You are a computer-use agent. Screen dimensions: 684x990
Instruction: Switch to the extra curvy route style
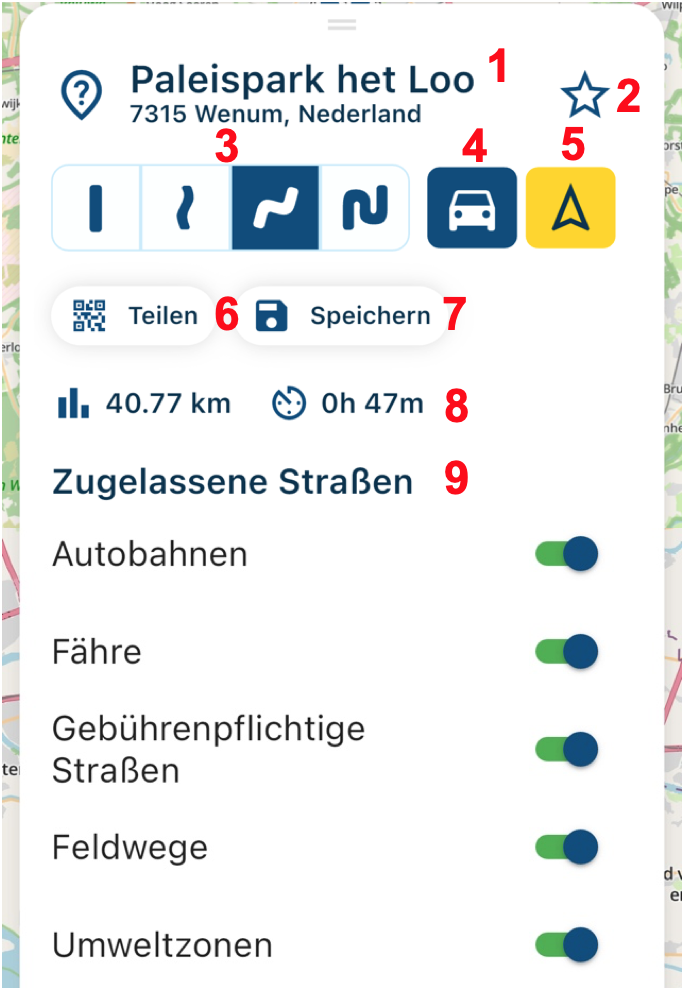pyautogui.click(x=365, y=207)
